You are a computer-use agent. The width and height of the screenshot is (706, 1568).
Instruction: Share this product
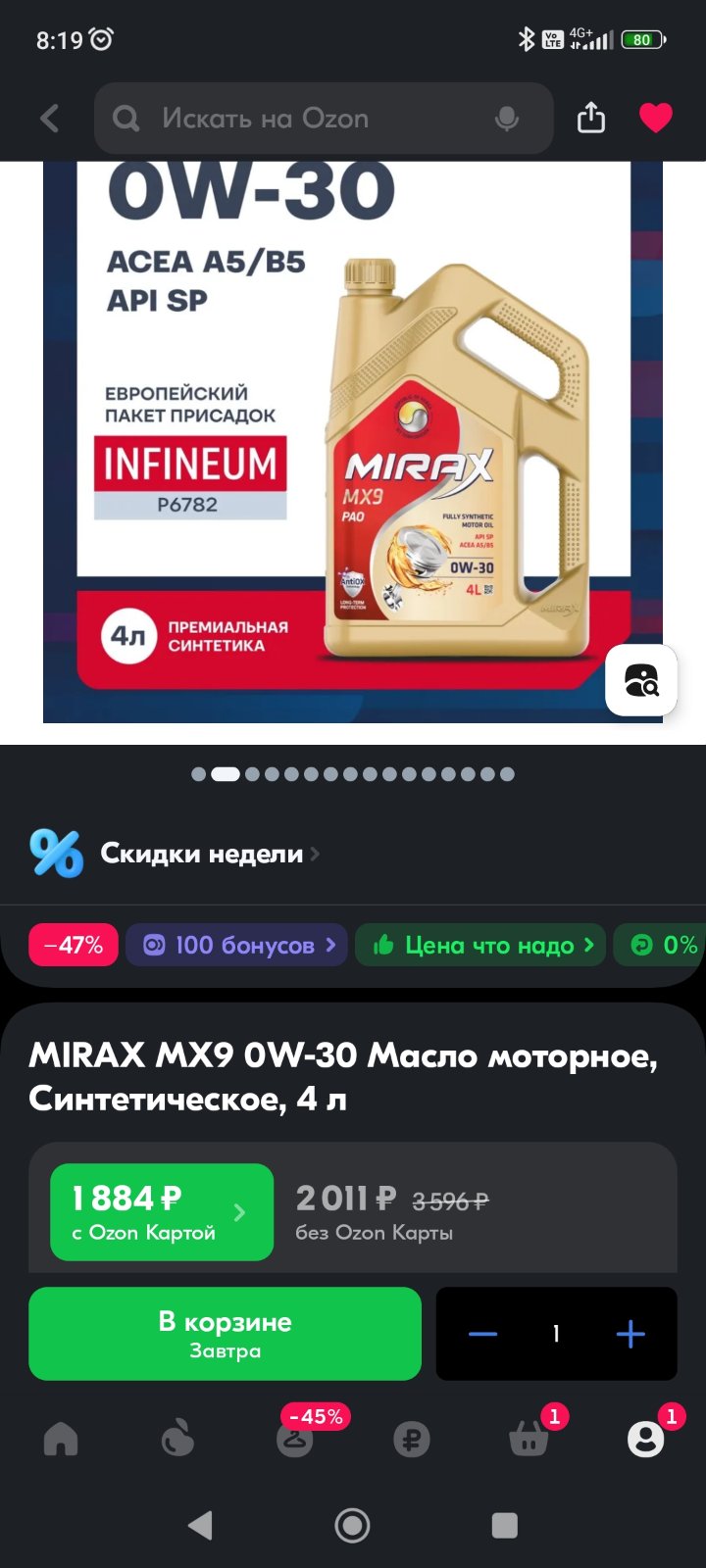point(591,118)
